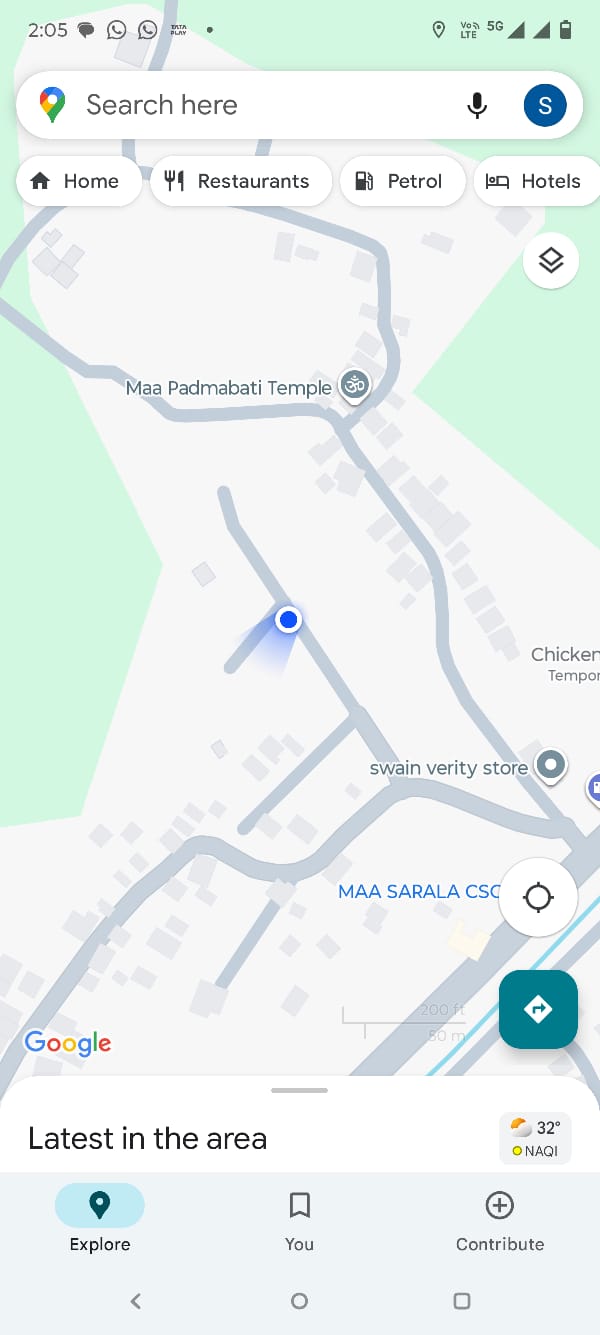This screenshot has width=600, height=1335.
Task: Open Maa Padmabati Temple place marker
Action: (354, 384)
